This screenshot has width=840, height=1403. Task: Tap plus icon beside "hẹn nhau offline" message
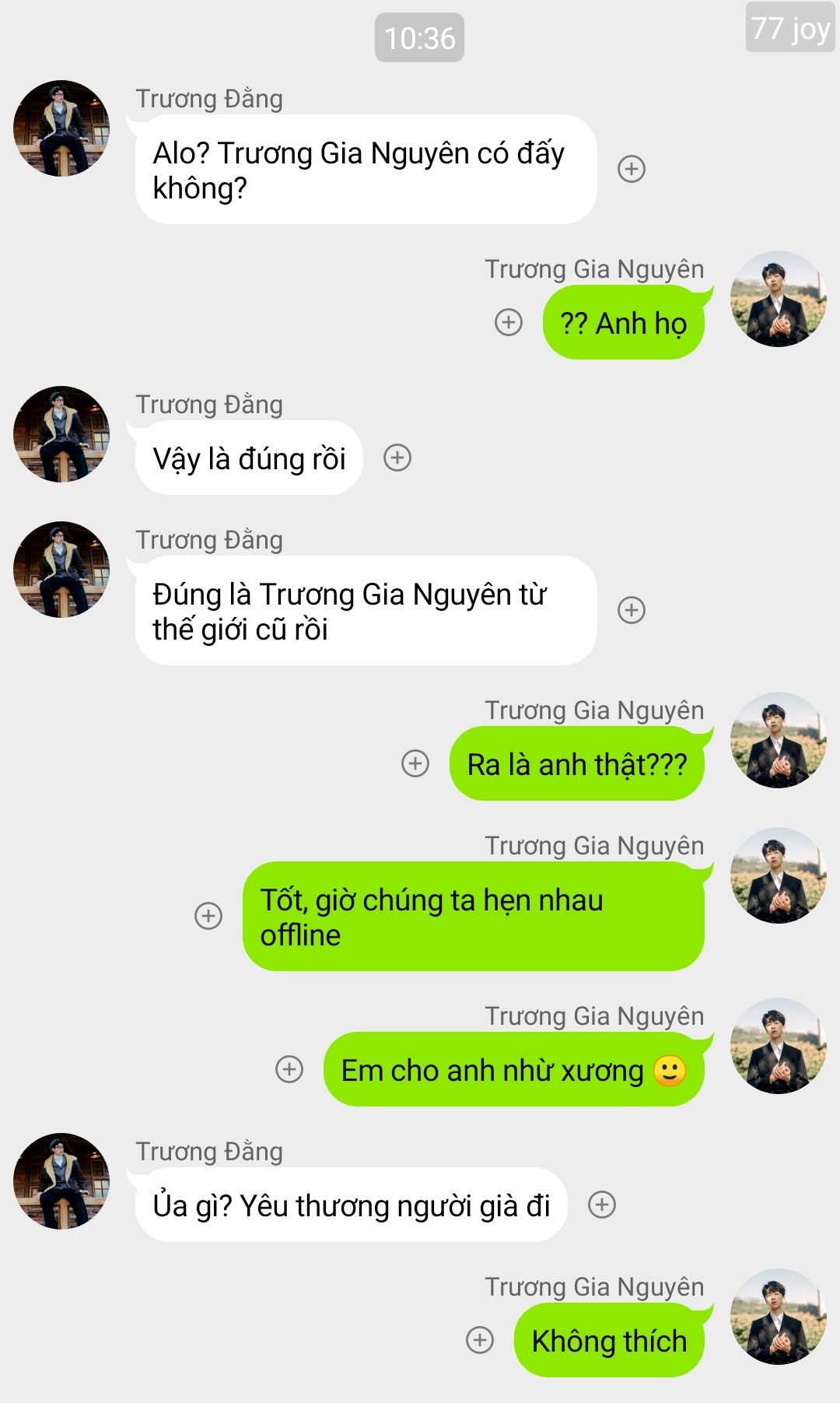(x=208, y=916)
